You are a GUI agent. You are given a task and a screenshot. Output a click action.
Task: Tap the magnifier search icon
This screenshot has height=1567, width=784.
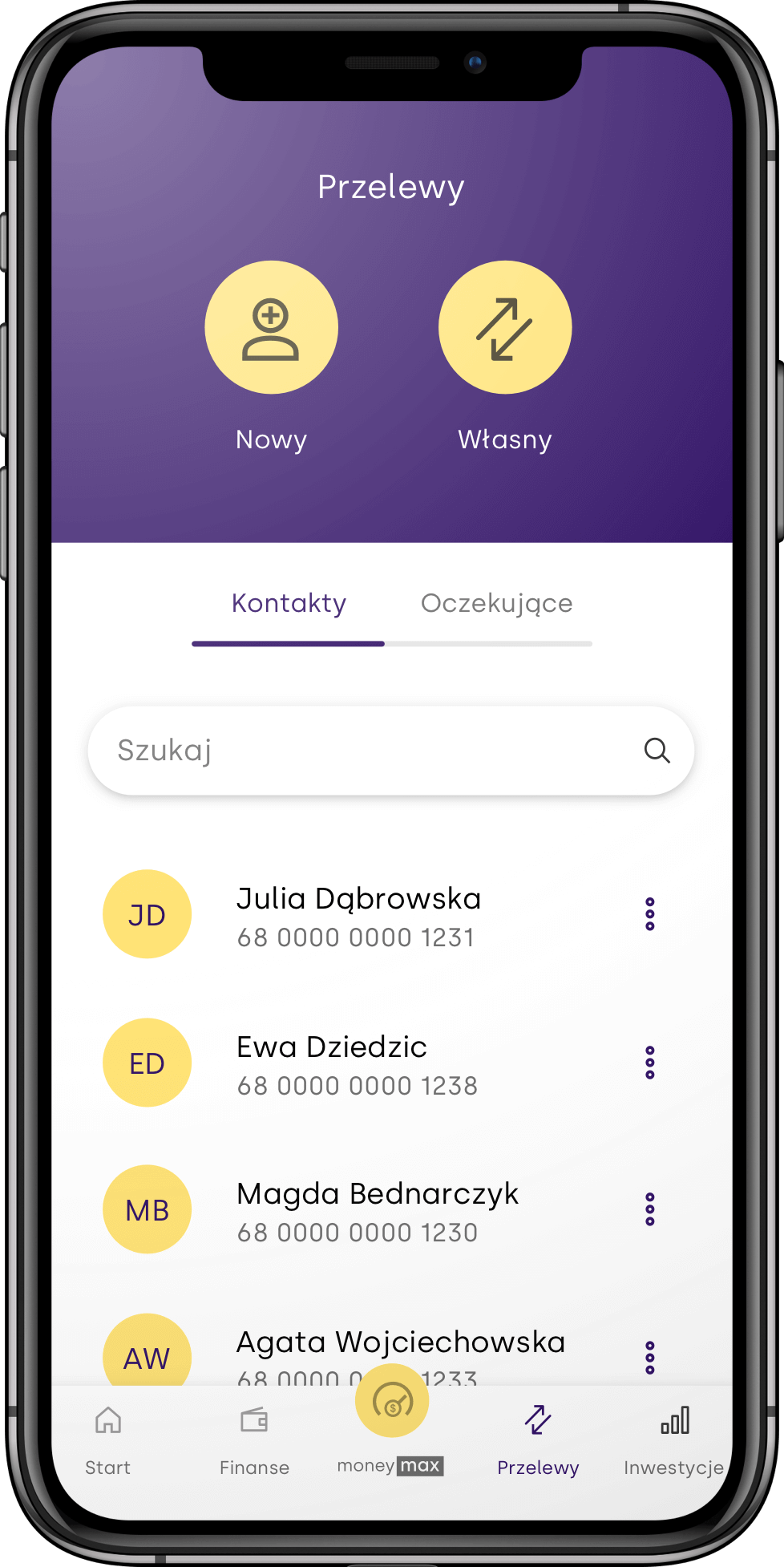coord(657,751)
